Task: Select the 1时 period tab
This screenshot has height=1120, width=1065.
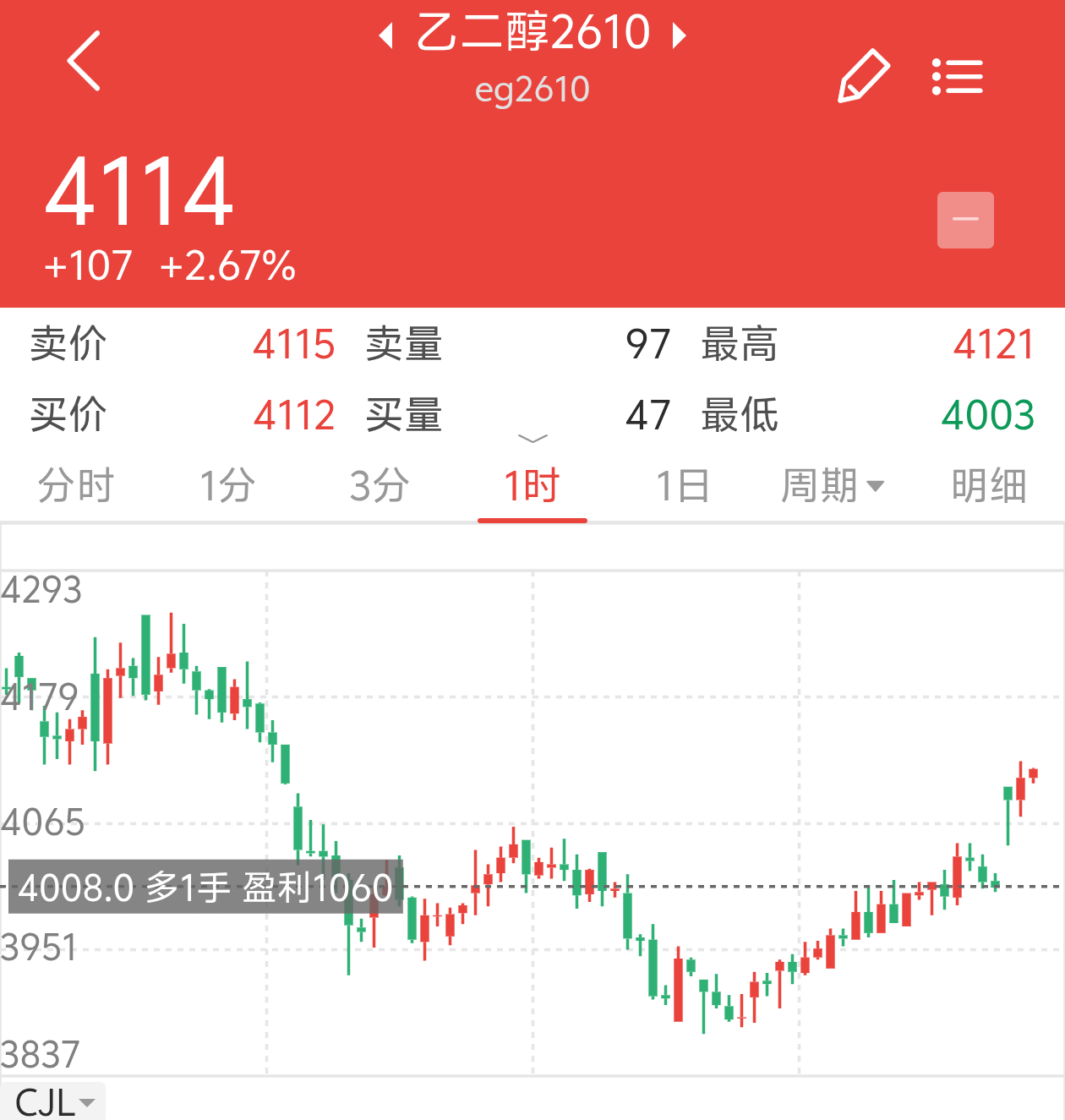Action: point(532,486)
